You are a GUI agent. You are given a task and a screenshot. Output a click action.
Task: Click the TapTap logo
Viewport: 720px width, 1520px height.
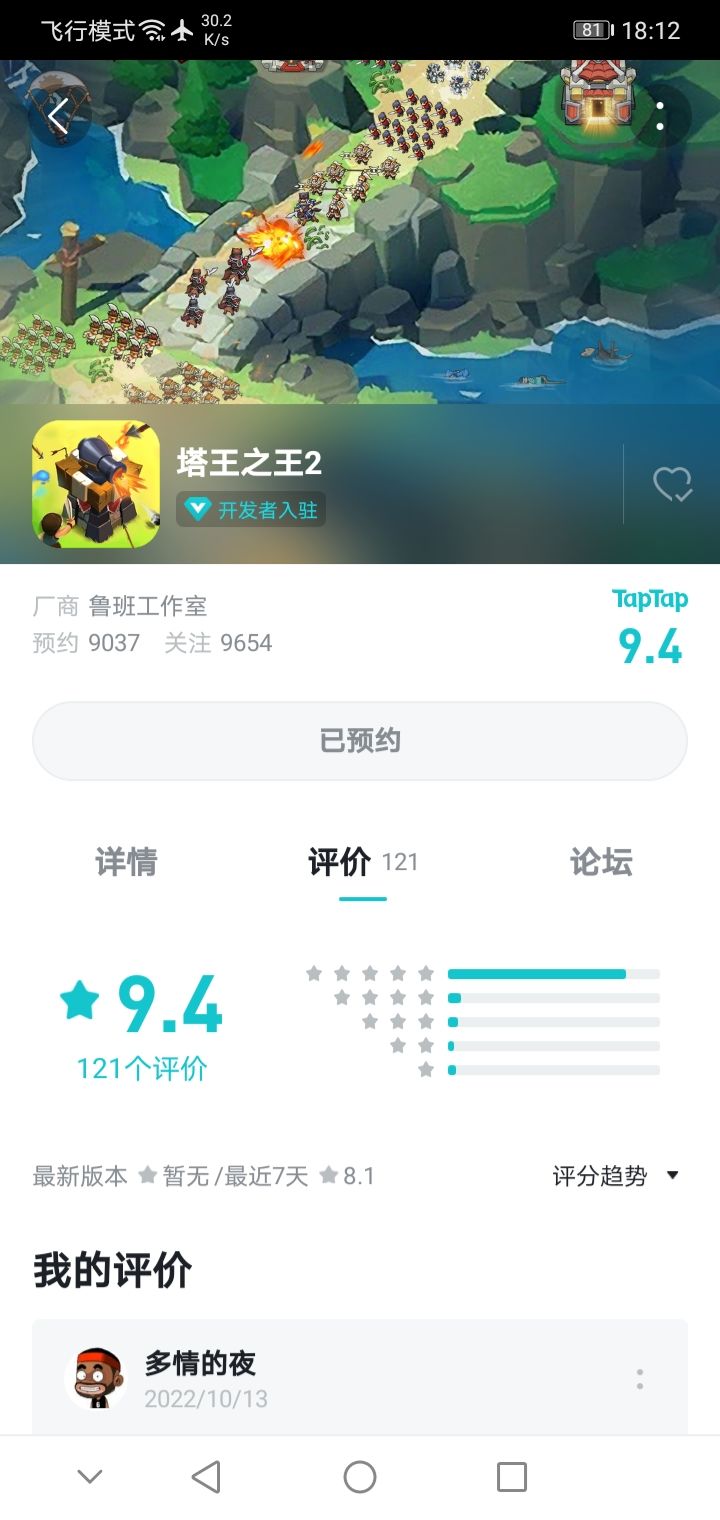[651, 599]
